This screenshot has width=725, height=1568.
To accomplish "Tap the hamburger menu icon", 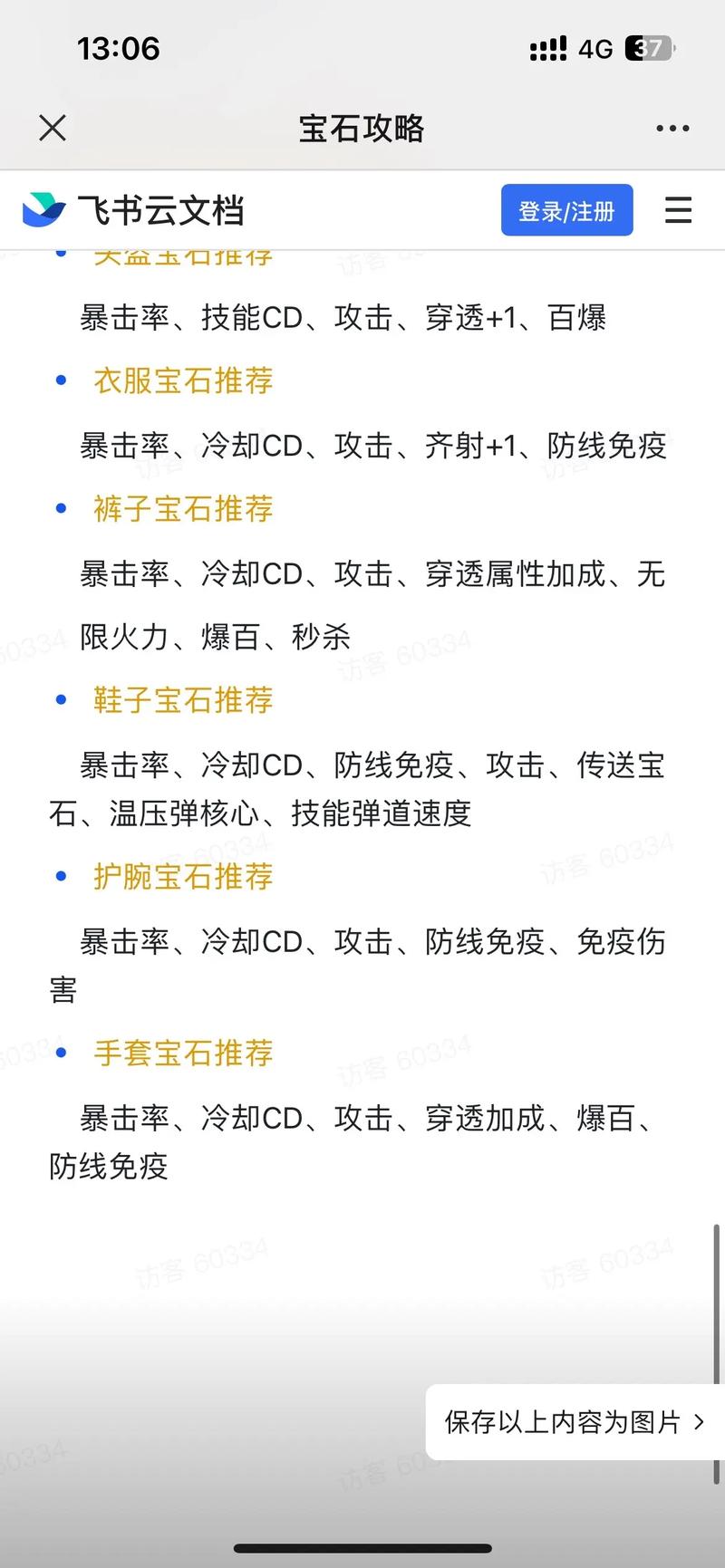I will click(678, 209).
